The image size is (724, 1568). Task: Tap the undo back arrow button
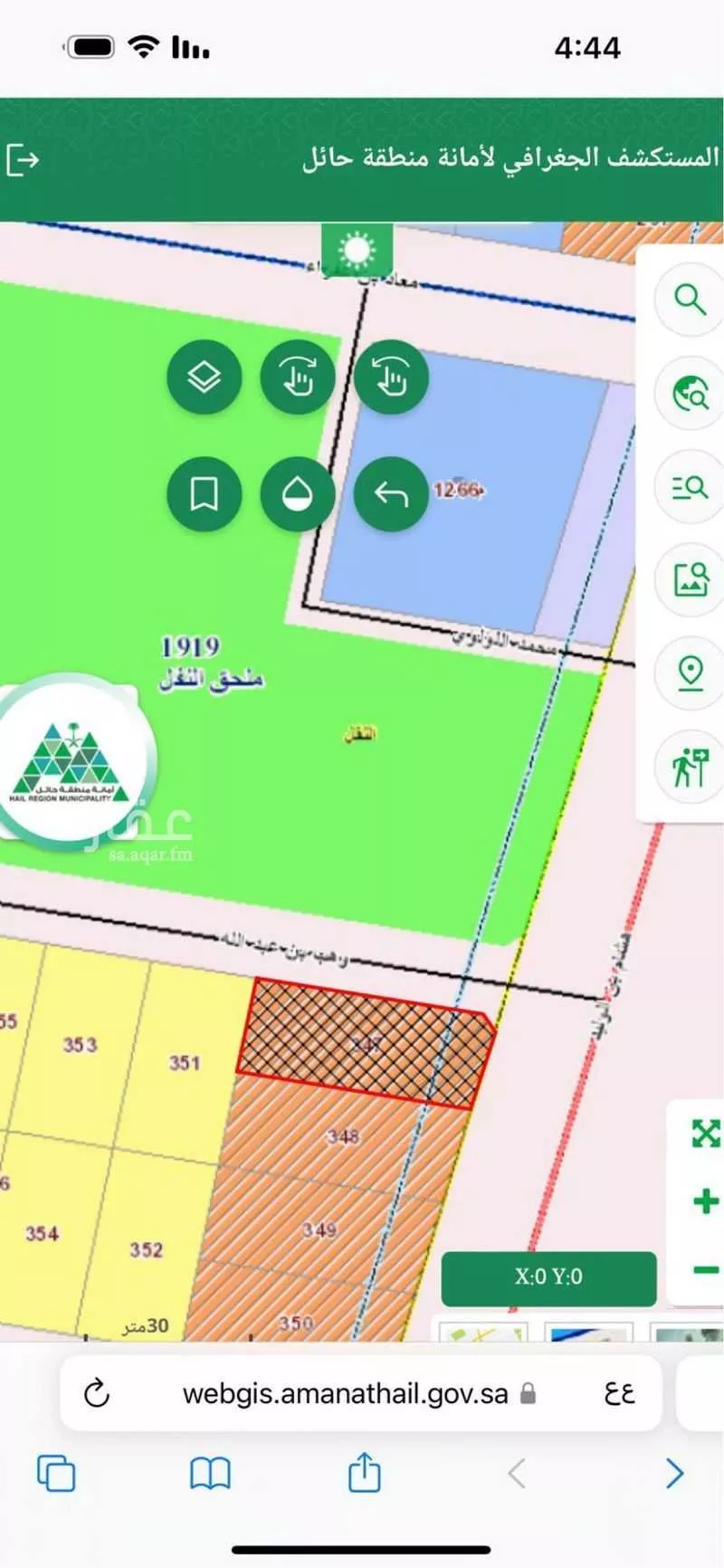click(x=391, y=494)
